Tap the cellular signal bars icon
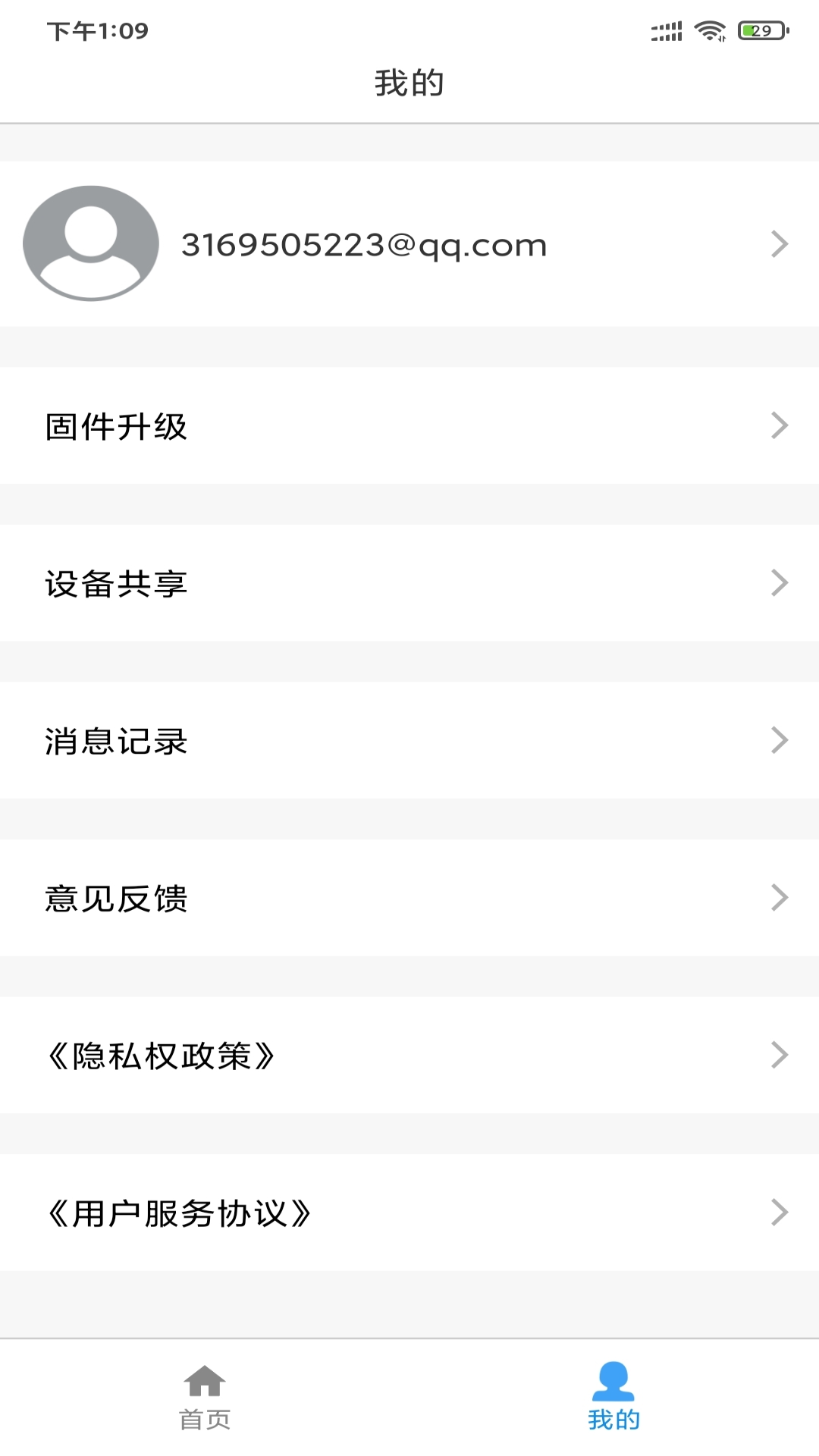819x1456 pixels. [x=667, y=30]
